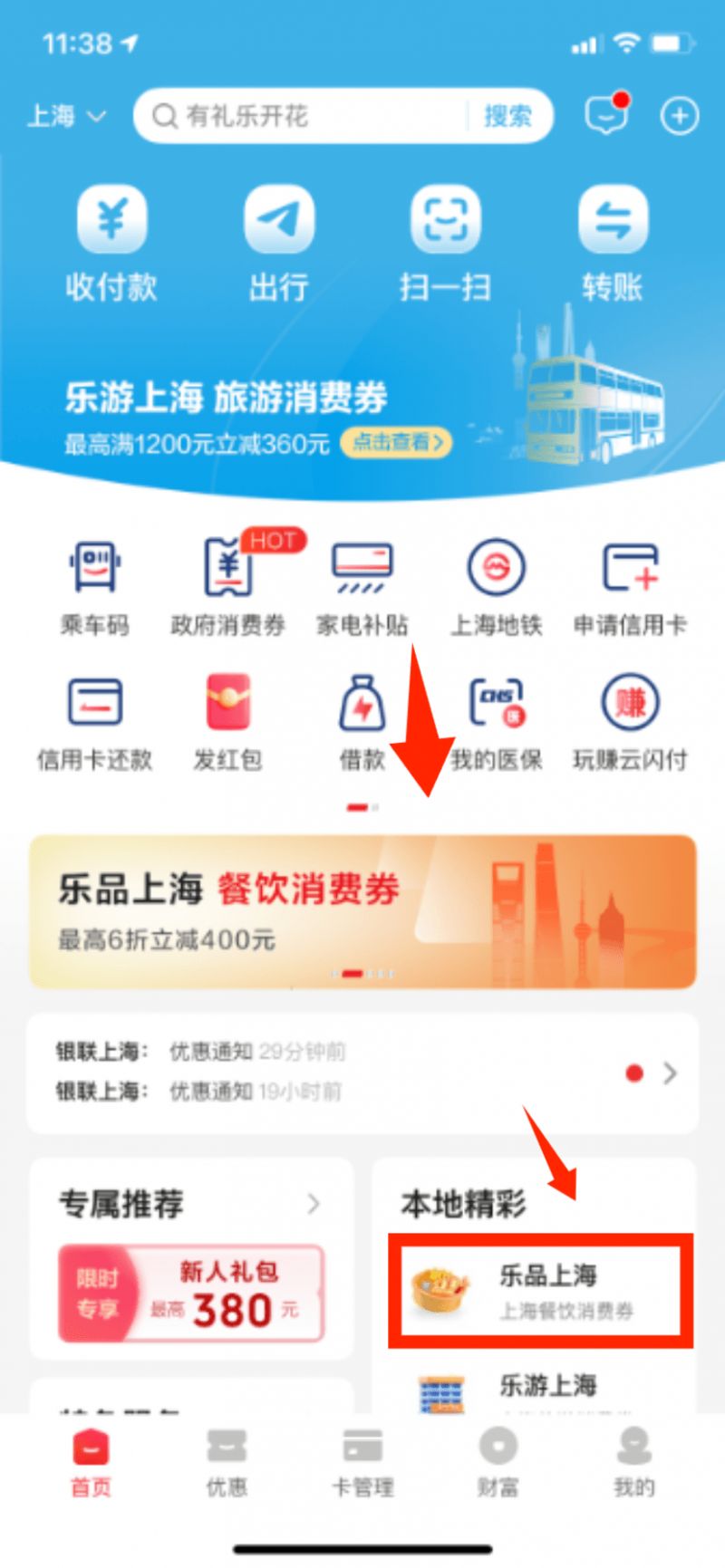This screenshot has width=725, height=1568.
Task: Tap the 搜索 button
Action: (x=507, y=116)
